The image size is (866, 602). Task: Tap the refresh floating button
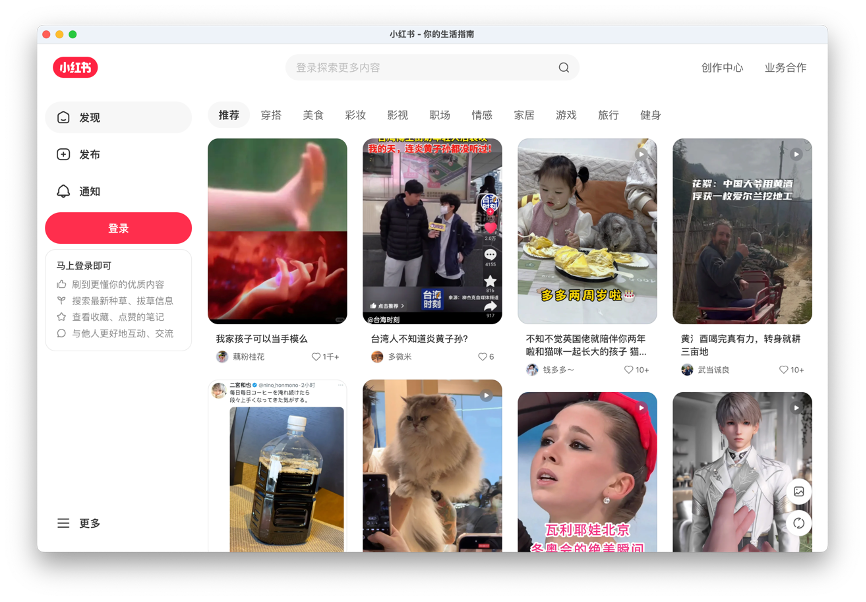tap(799, 523)
